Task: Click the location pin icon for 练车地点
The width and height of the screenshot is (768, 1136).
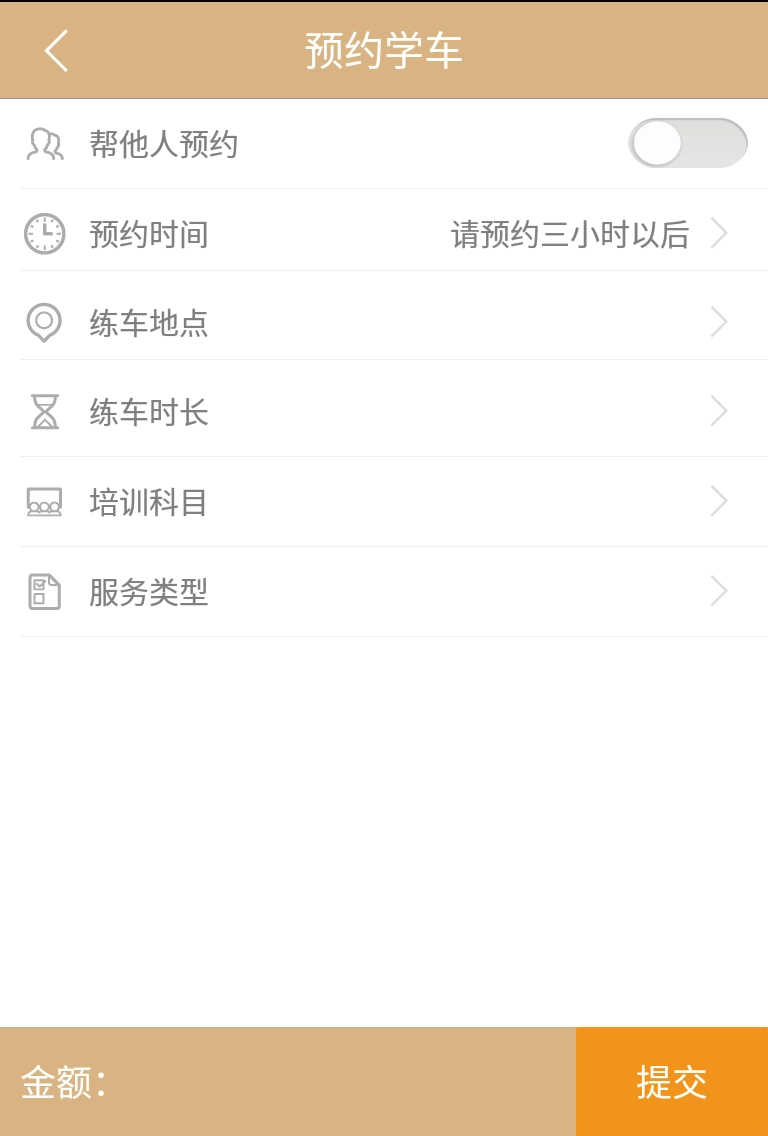Action: tap(43, 322)
